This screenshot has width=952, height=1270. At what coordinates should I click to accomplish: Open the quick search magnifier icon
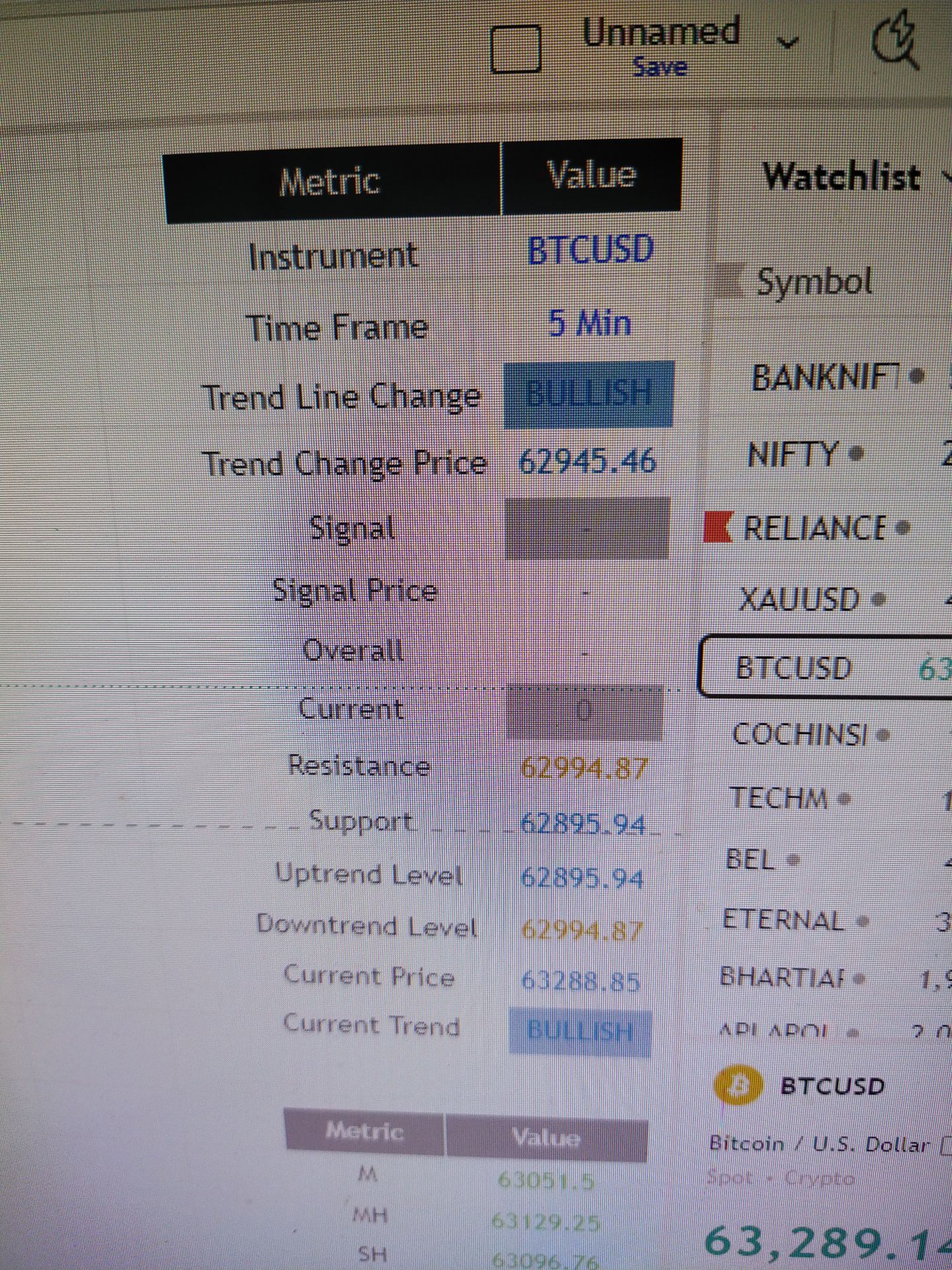[x=895, y=41]
